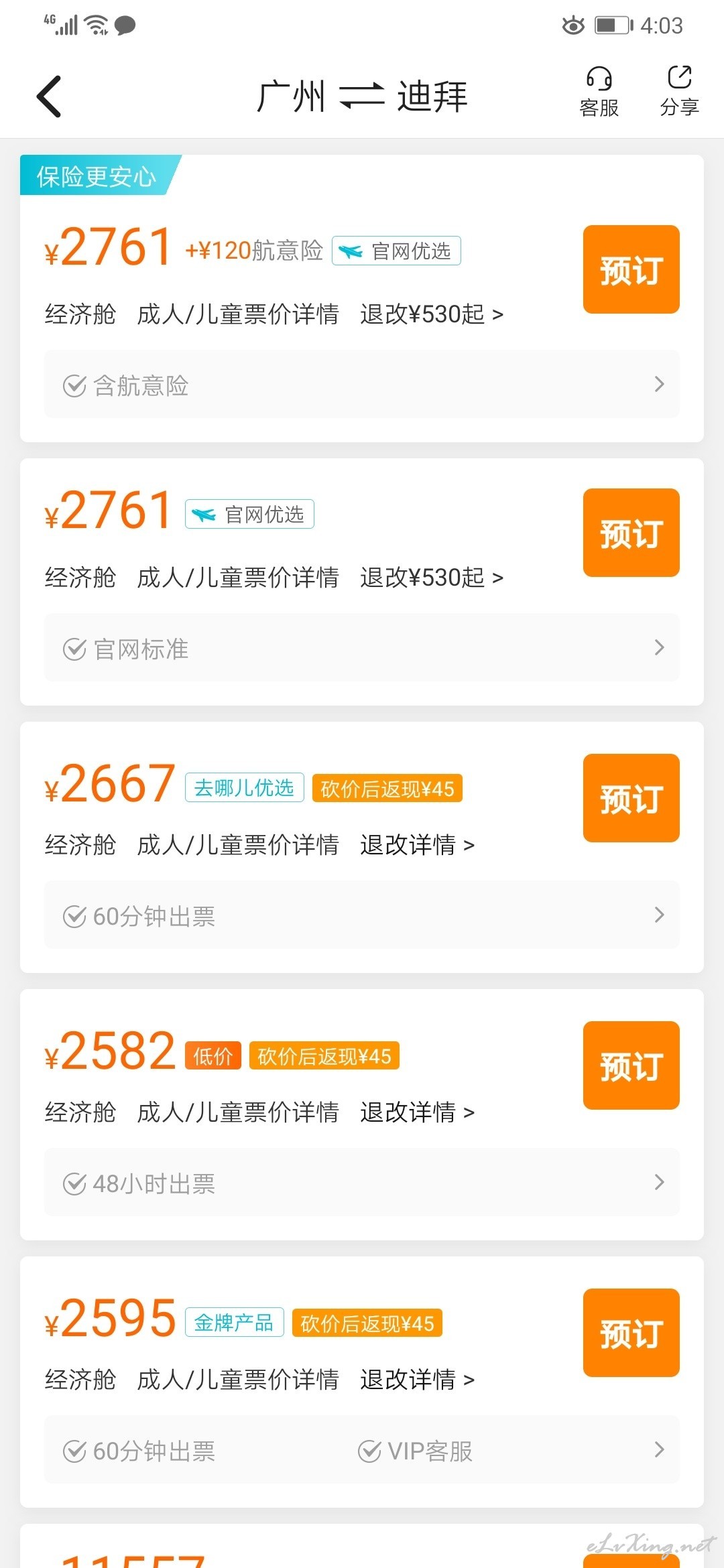This screenshot has height=1568, width=724.
Task: Swap 广州 and 迪拜 direction arrows
Action: [362, 96]
